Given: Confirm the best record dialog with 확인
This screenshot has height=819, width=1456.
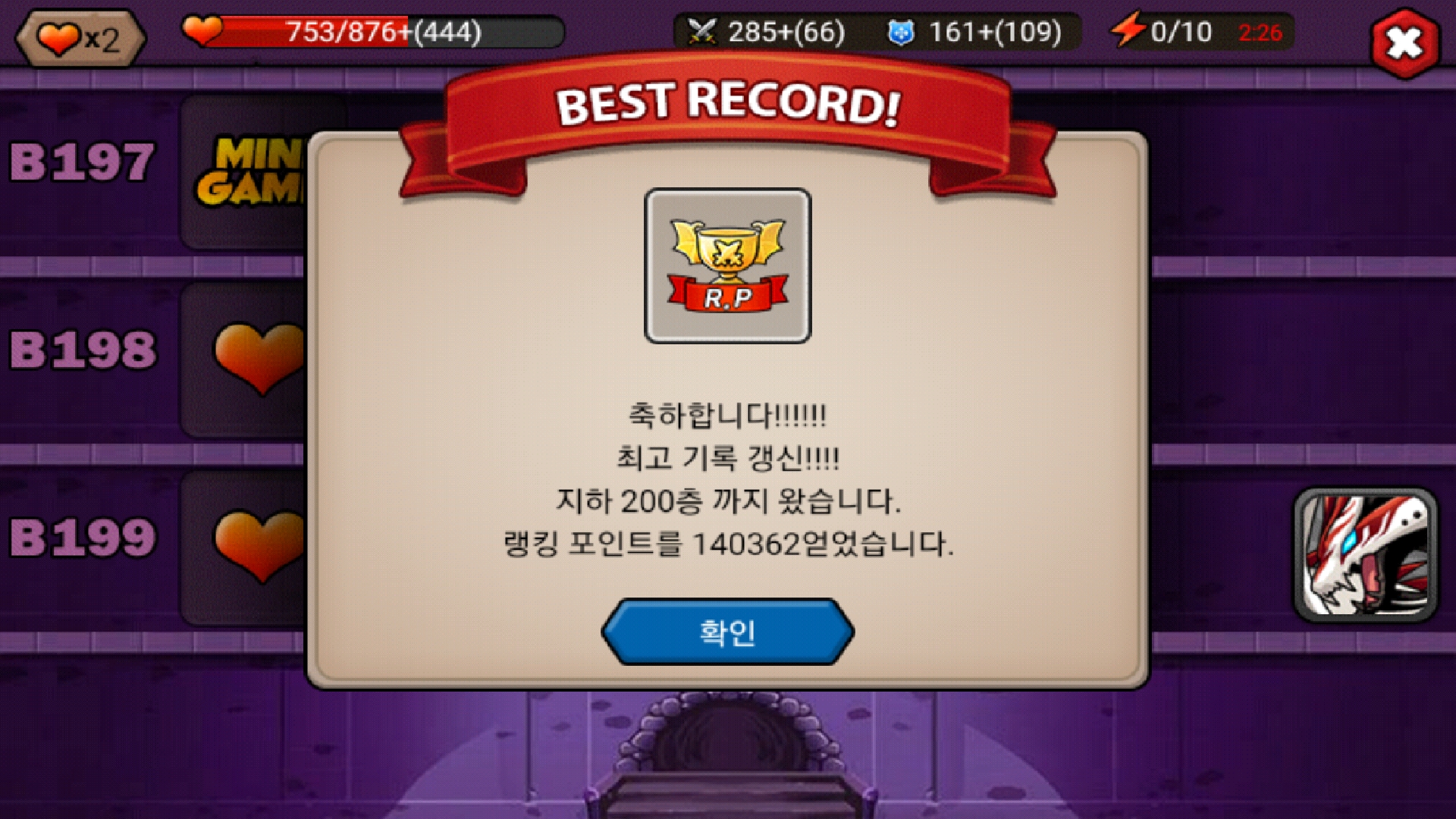Looking at the screenshot, I should click(727, 632).
